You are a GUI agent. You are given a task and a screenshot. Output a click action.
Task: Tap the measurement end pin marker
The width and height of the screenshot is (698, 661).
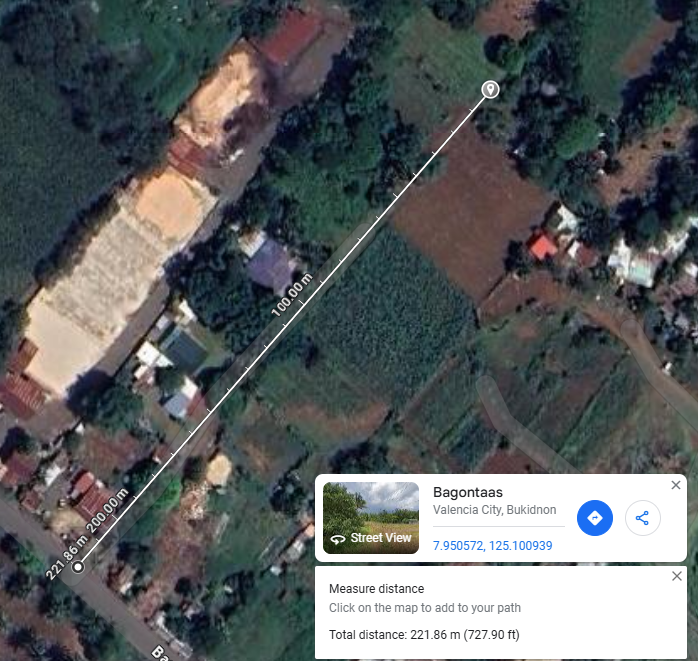pyautogui.click(x=490, y=90)
